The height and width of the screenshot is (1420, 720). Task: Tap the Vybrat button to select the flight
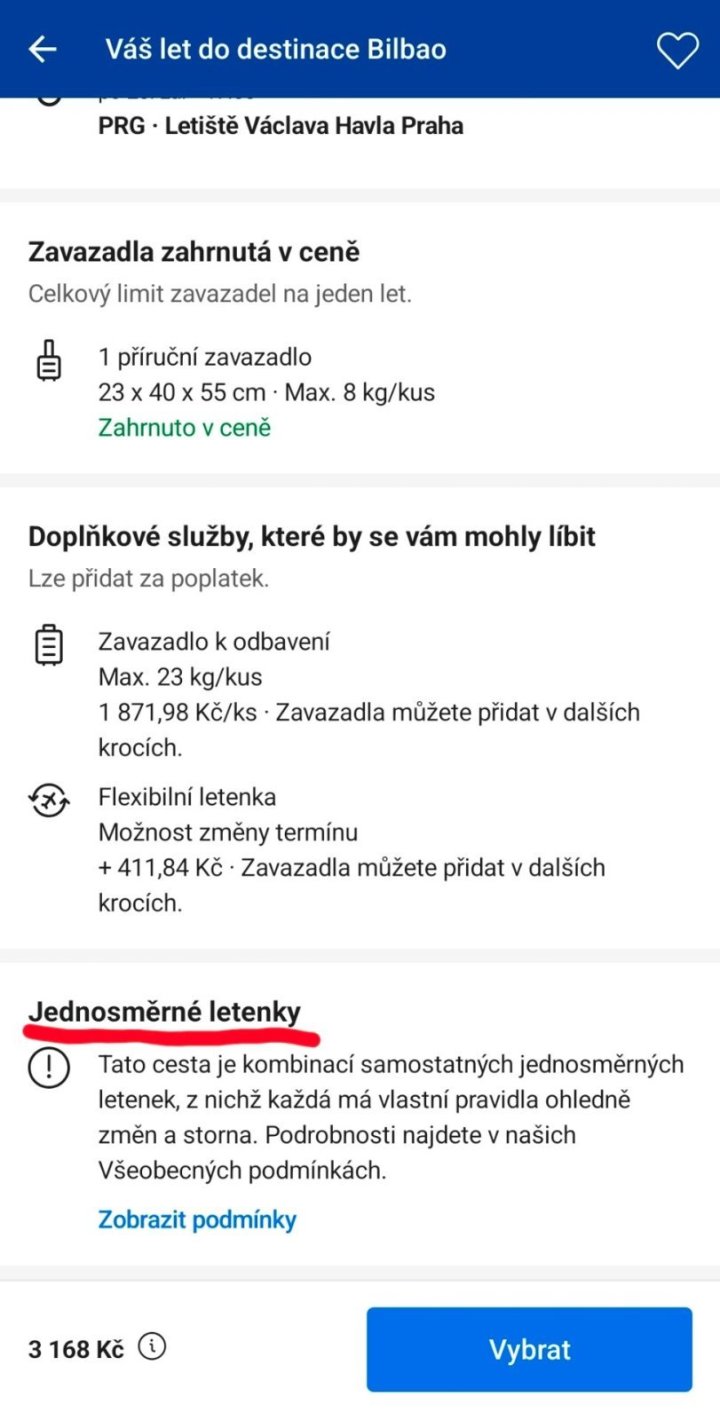click(529, 1349)
